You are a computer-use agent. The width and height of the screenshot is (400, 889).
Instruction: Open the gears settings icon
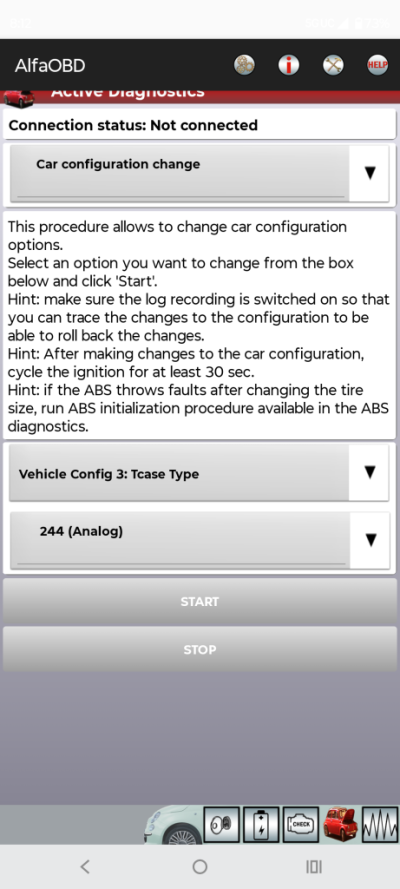click(244, 65)
